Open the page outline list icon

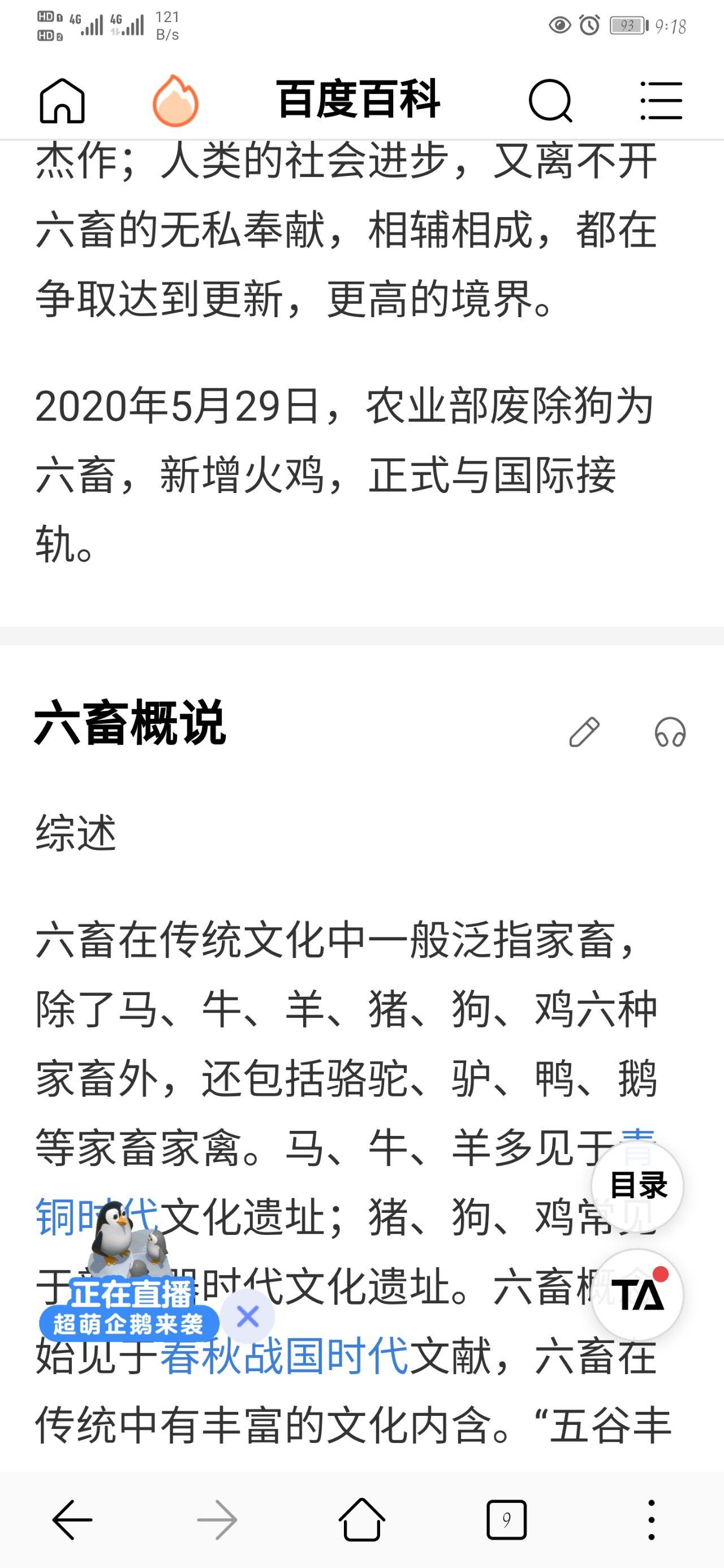pos(661,102)
